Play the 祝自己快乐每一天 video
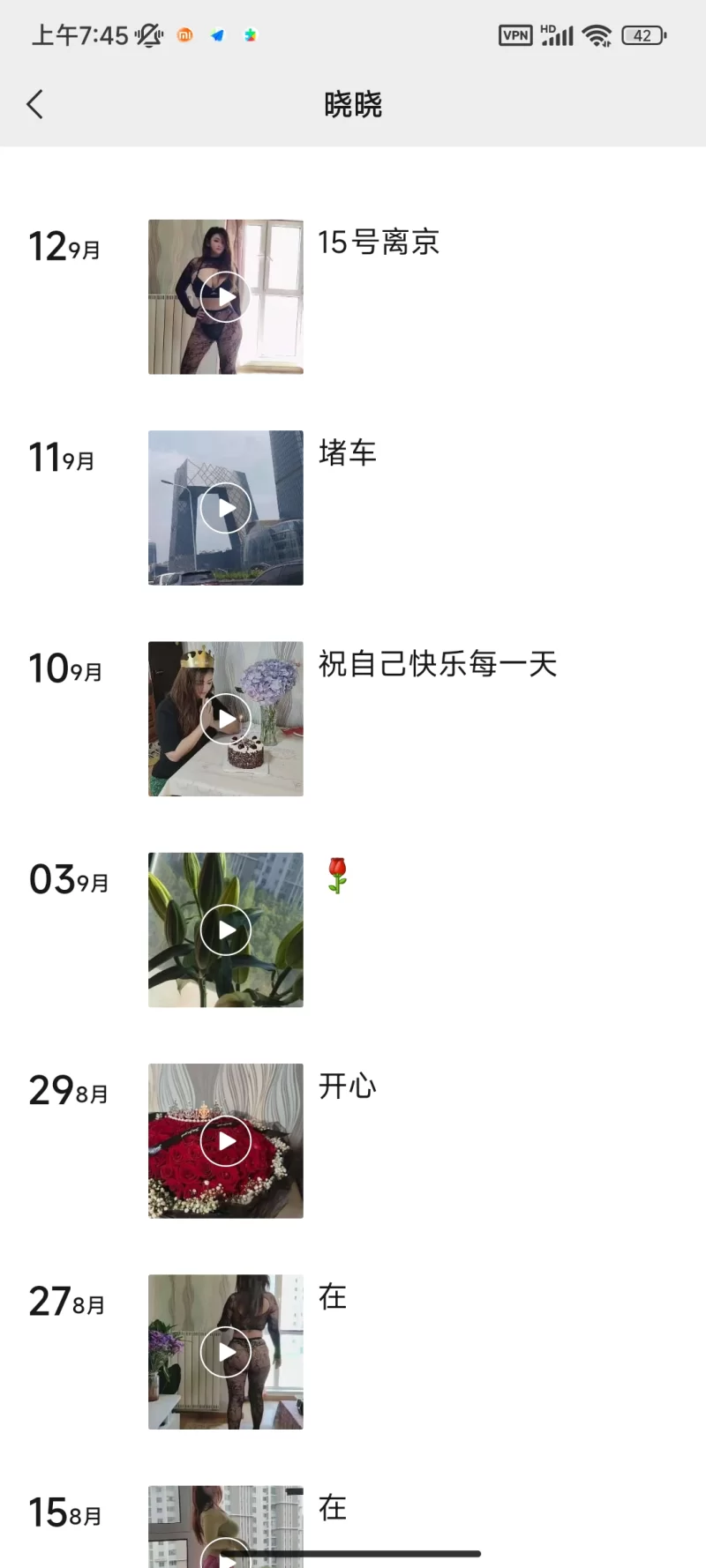This screenshot has width=706, height=1568. coord(226,719)
